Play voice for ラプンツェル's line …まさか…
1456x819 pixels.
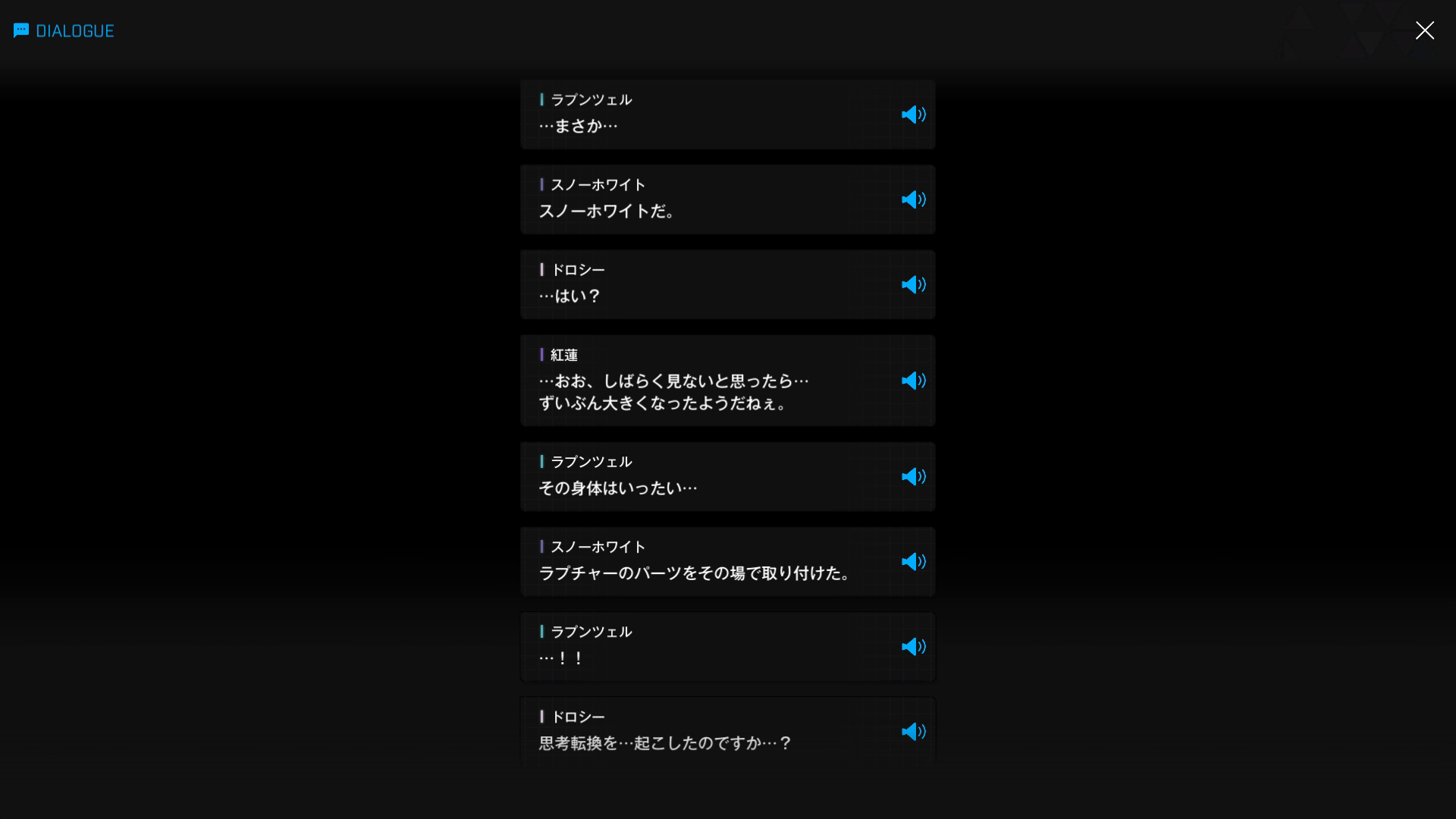tap(913, 115)
